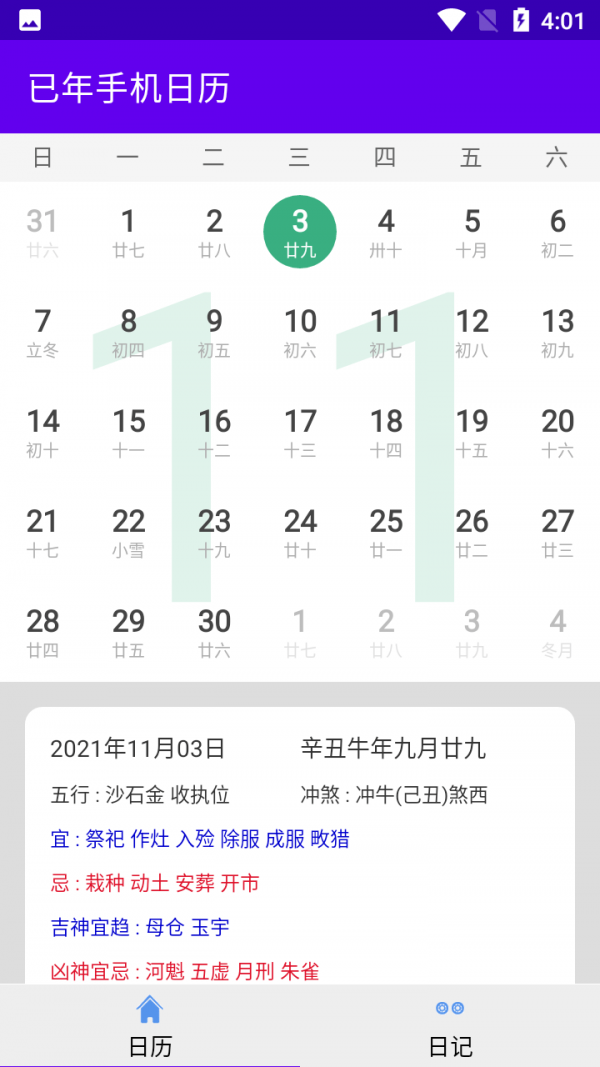Select December 4 marked 冬月
The image size is (600, 1067).
coord(557,632)
